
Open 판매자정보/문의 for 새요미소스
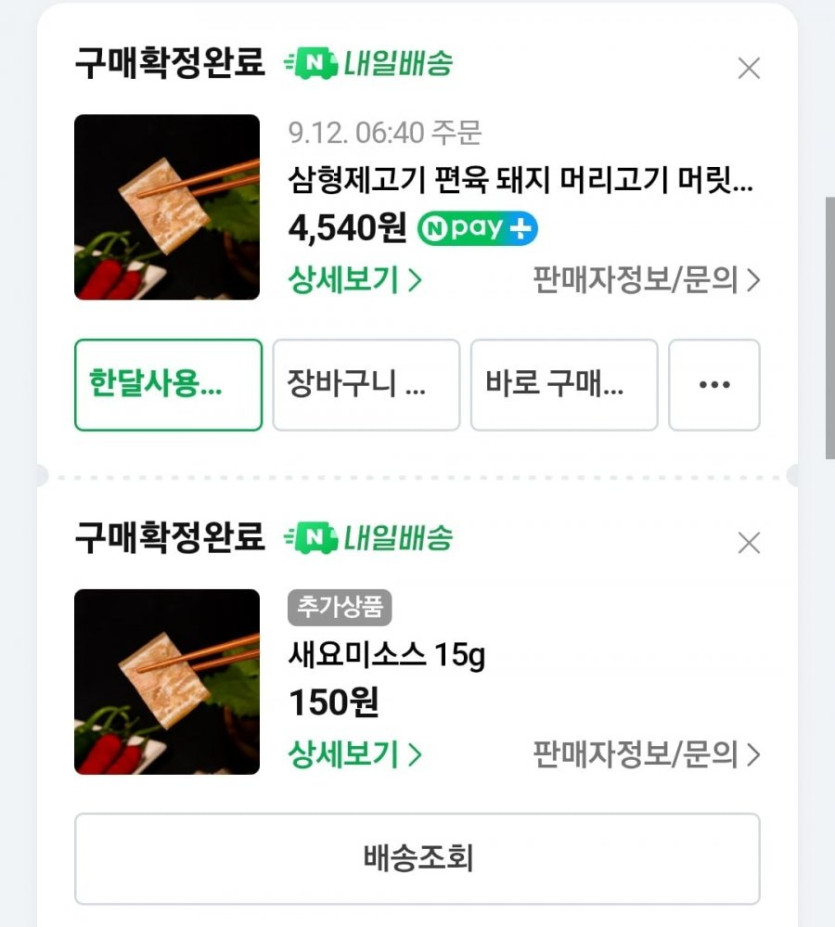[647, 753]
